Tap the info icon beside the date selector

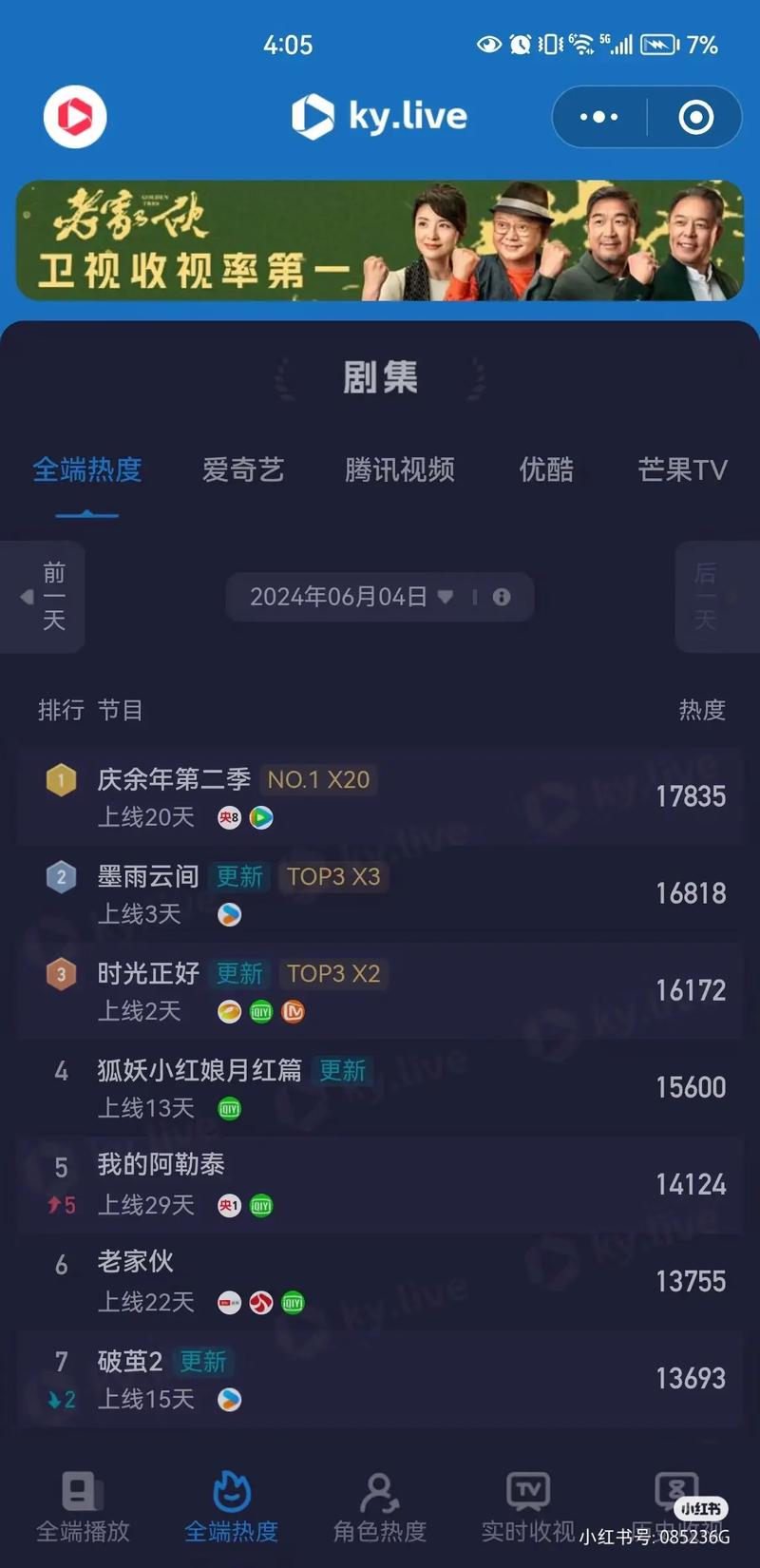pos(501,598)
